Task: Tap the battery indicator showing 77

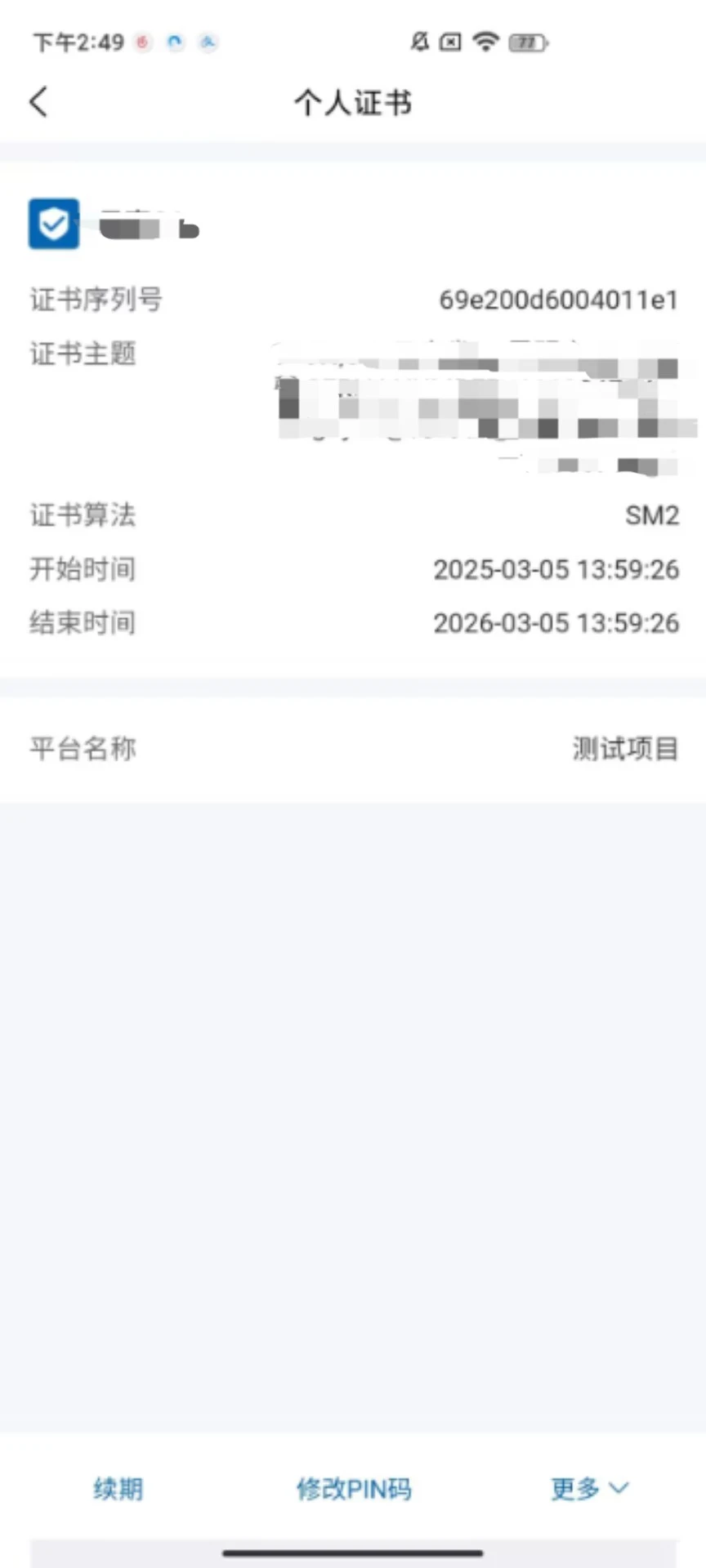Action: [528, 43]
